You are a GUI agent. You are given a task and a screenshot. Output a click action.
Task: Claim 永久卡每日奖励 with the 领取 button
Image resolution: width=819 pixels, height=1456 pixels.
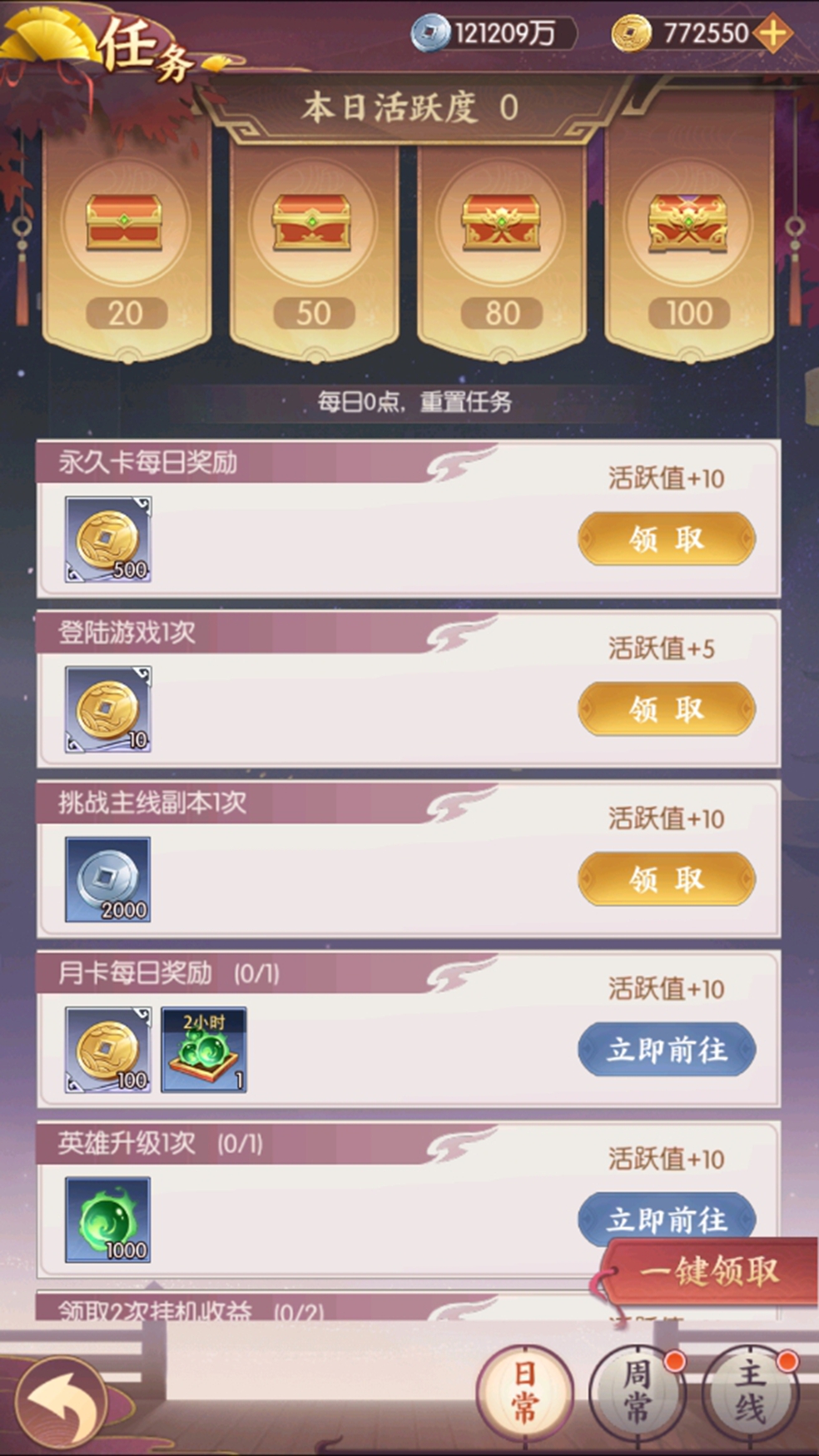pyautogui.click(x=666, y=539)
